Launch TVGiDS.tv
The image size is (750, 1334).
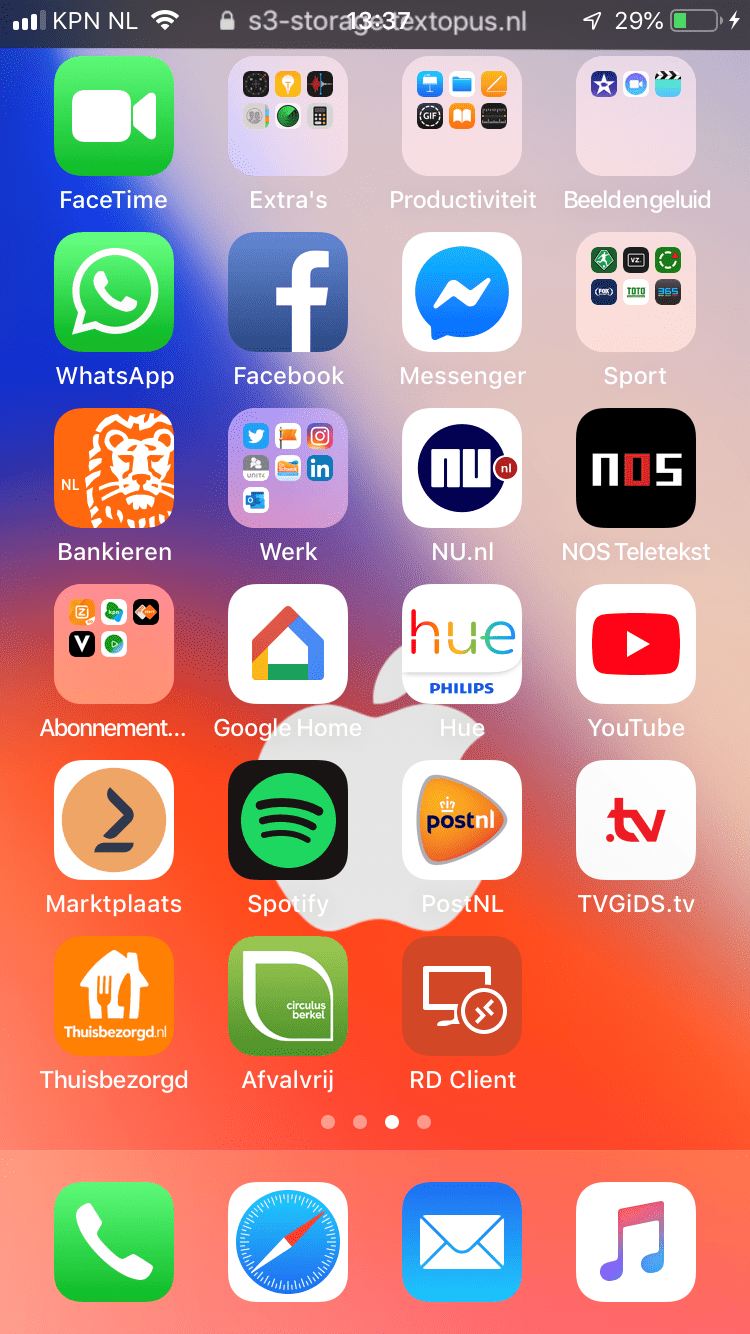[635, 820]
